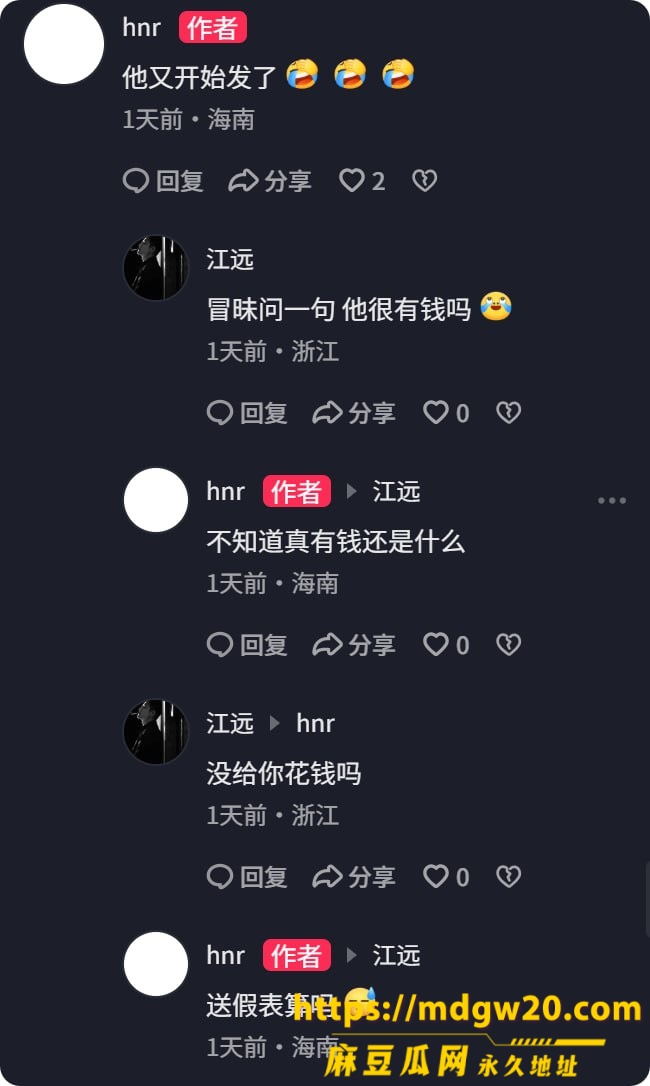Dislike the comment "没给你花钱吗"
This screenshot has height=1086, width=650.
click(x=509, y=878)
